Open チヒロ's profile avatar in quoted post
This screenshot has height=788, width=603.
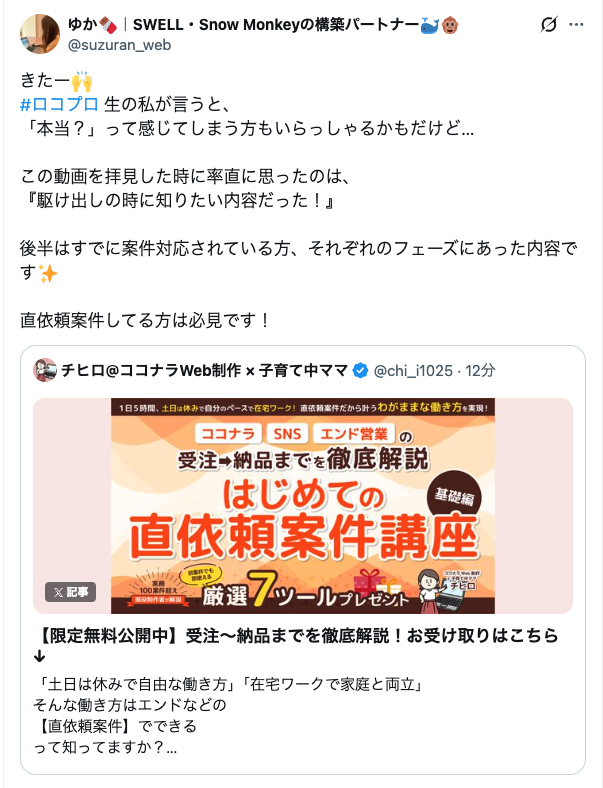[x=45, y=370]
